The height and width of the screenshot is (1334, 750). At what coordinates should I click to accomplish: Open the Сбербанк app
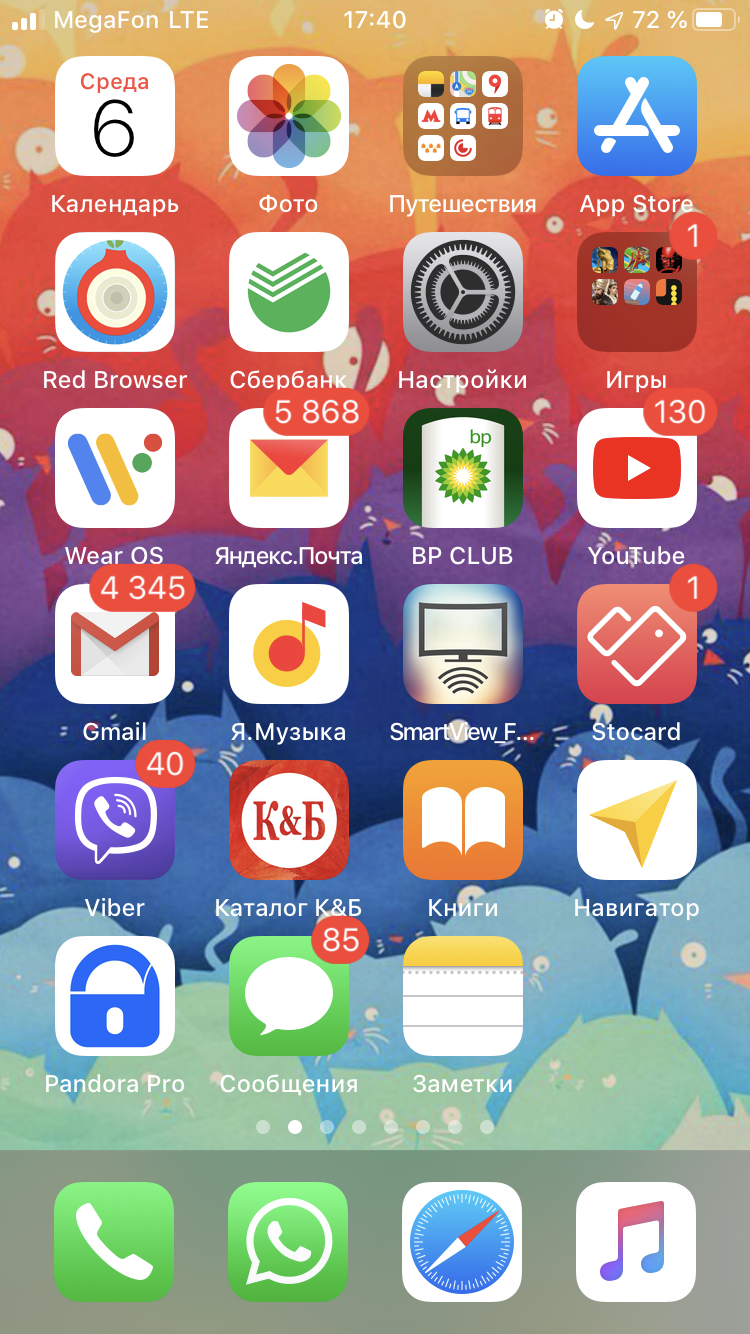(289, 292)
